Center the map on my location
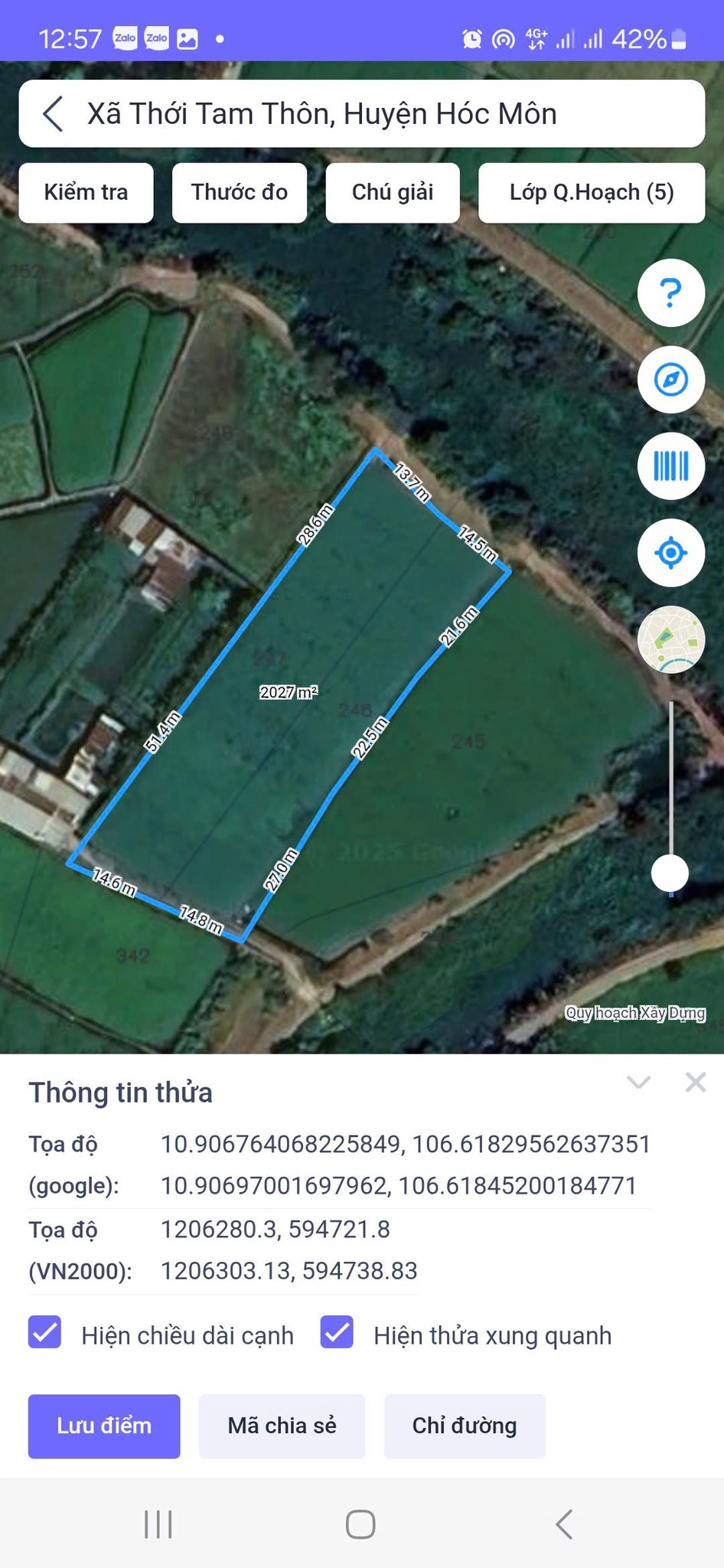The image size is (724, 1568). pos(671,553)
